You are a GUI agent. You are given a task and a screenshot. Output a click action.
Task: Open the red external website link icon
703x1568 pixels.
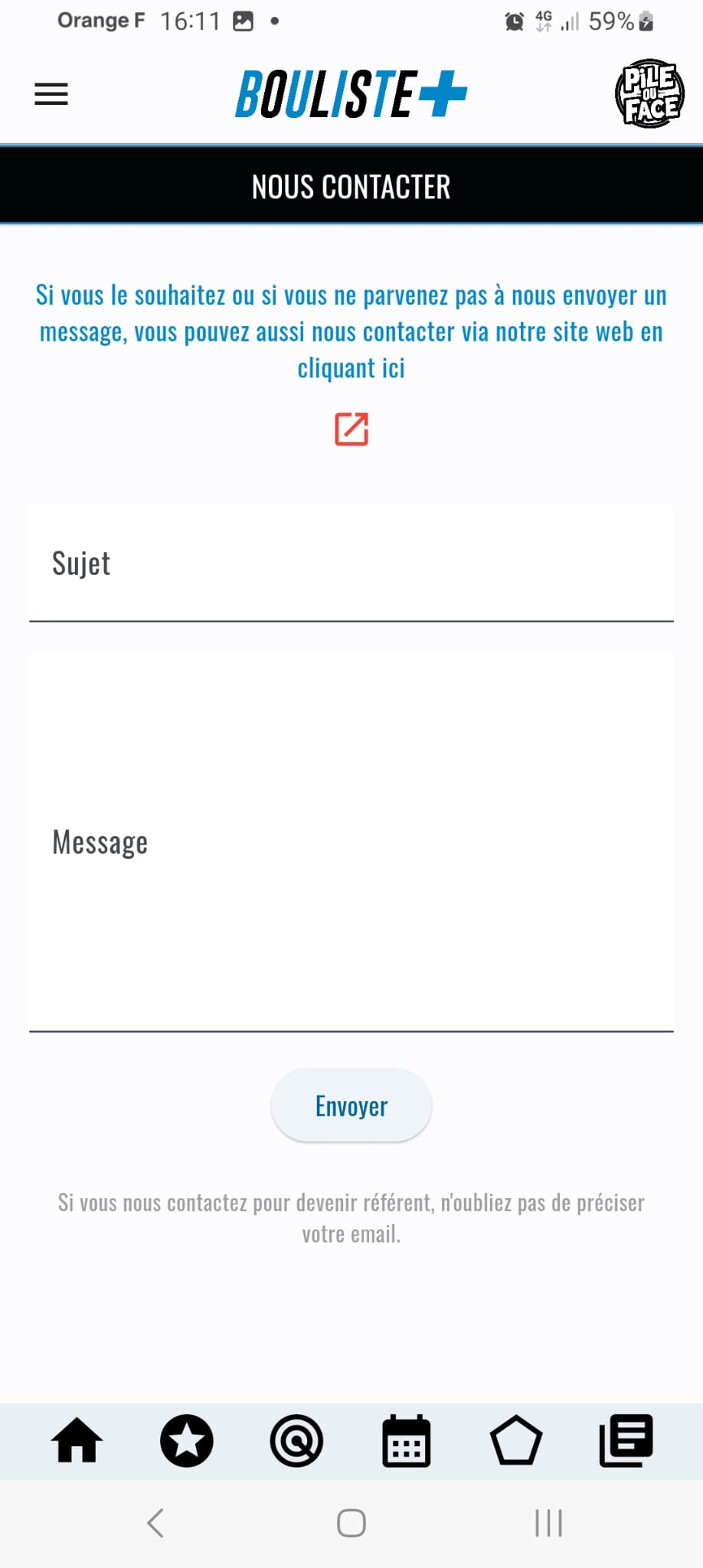[351, 429]
